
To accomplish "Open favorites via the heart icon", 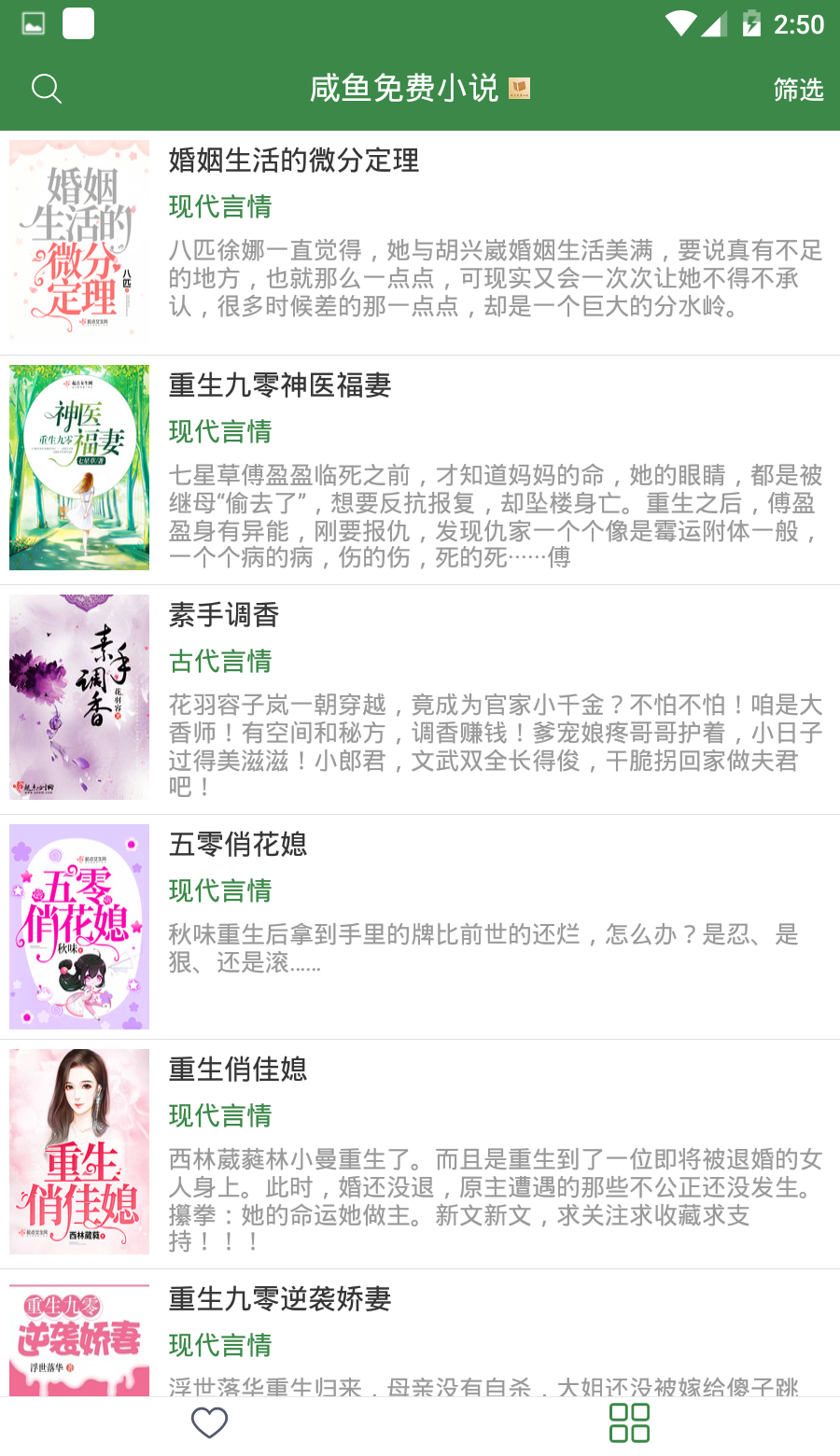I will (x=209, y=1421).
